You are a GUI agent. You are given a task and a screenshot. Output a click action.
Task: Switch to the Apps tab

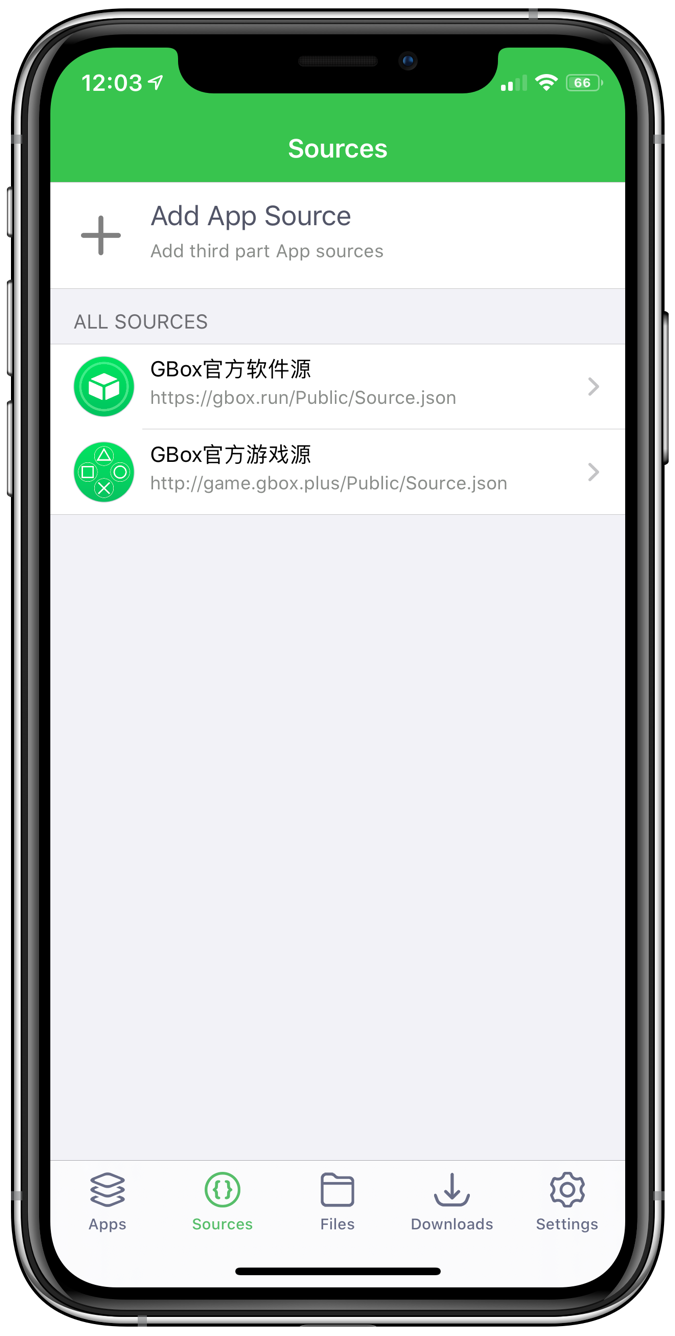pyautogui.click(x=107, y=1202)
